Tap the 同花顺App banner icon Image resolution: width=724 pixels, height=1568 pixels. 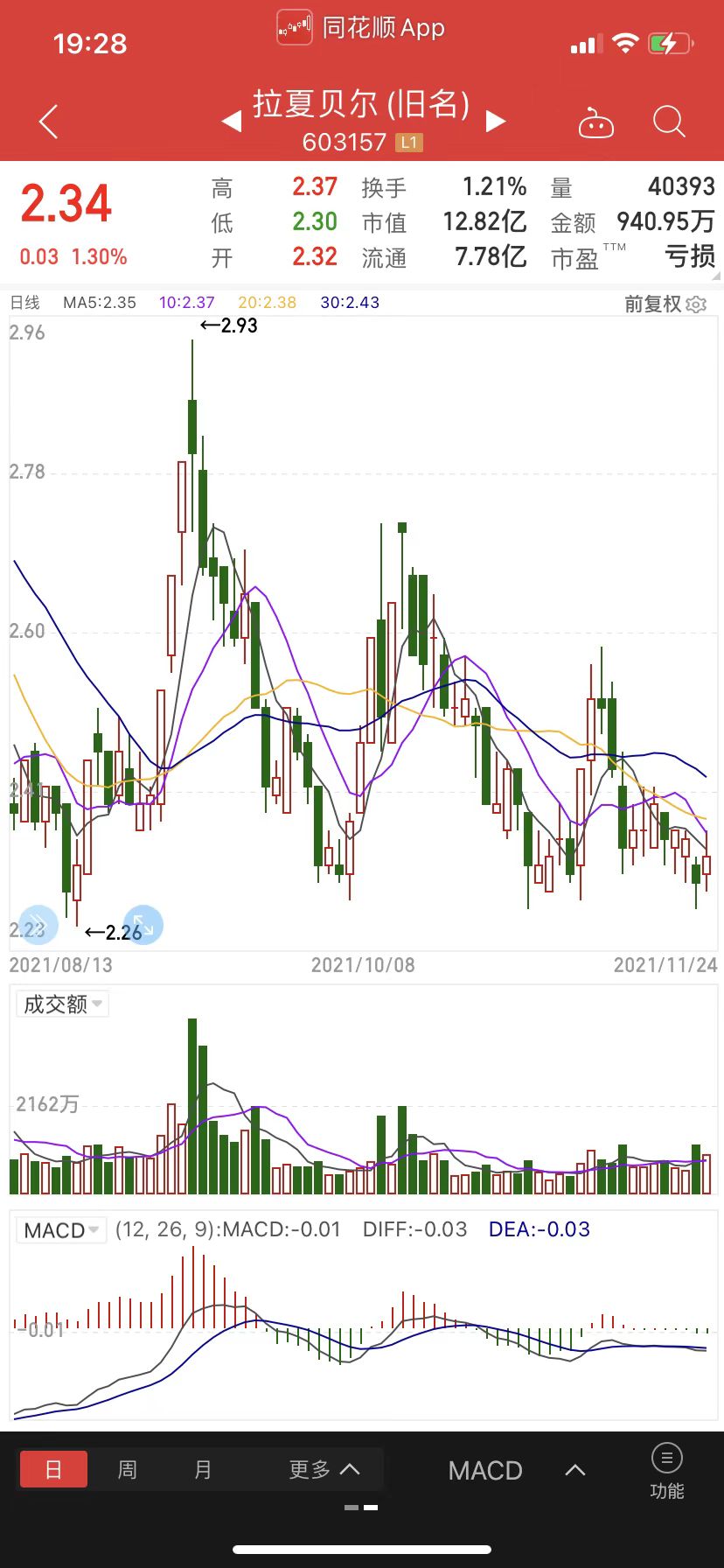pos(294,27)
